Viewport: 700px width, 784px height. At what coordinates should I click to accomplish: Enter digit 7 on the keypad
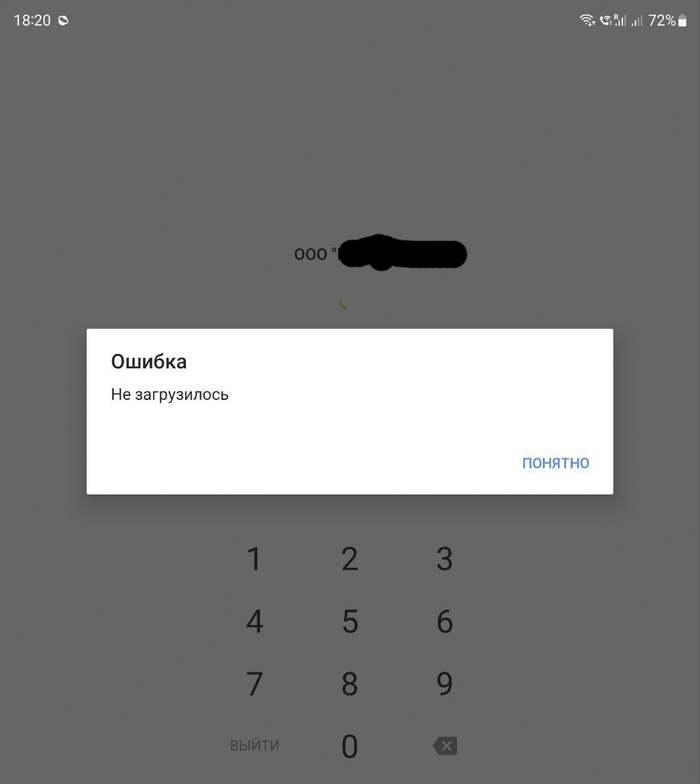coord(255,684)
